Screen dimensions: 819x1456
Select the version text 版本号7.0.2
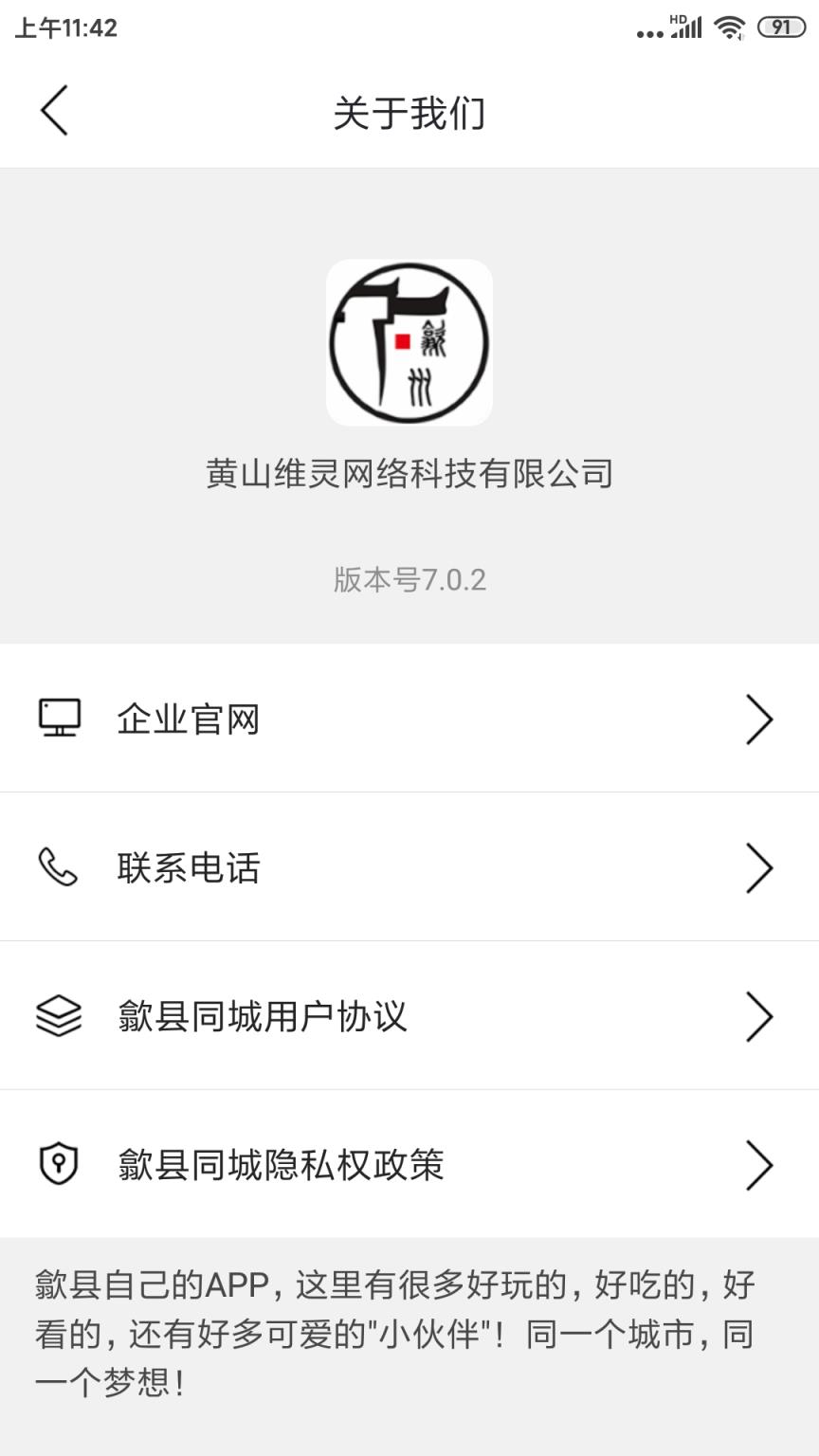[409, 581]
